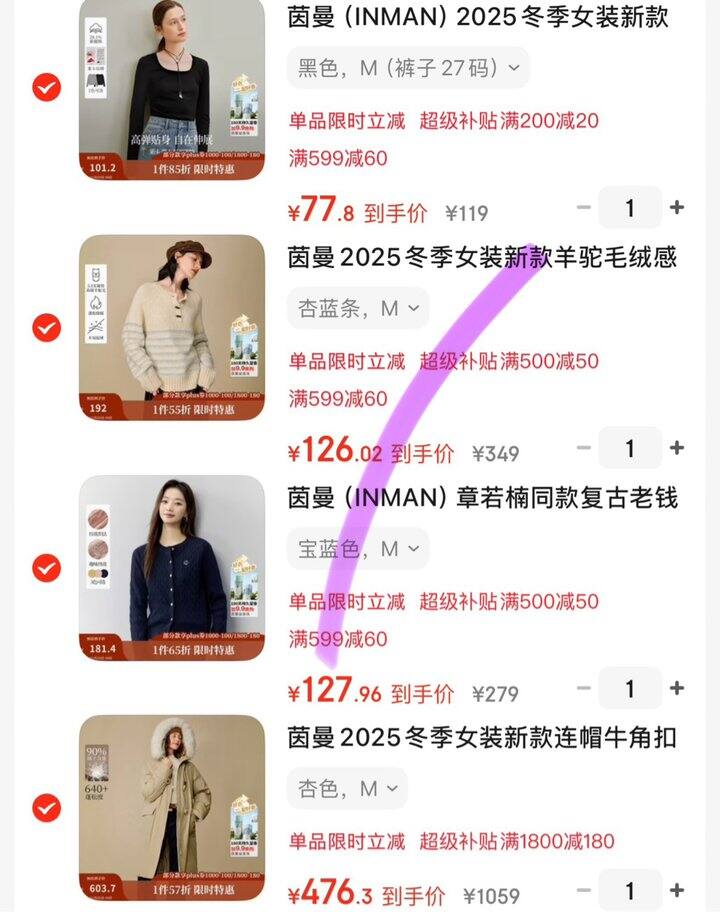
Task: Decrease quantity of the ¥77.8 item
Action: click(x=584, y=208)
